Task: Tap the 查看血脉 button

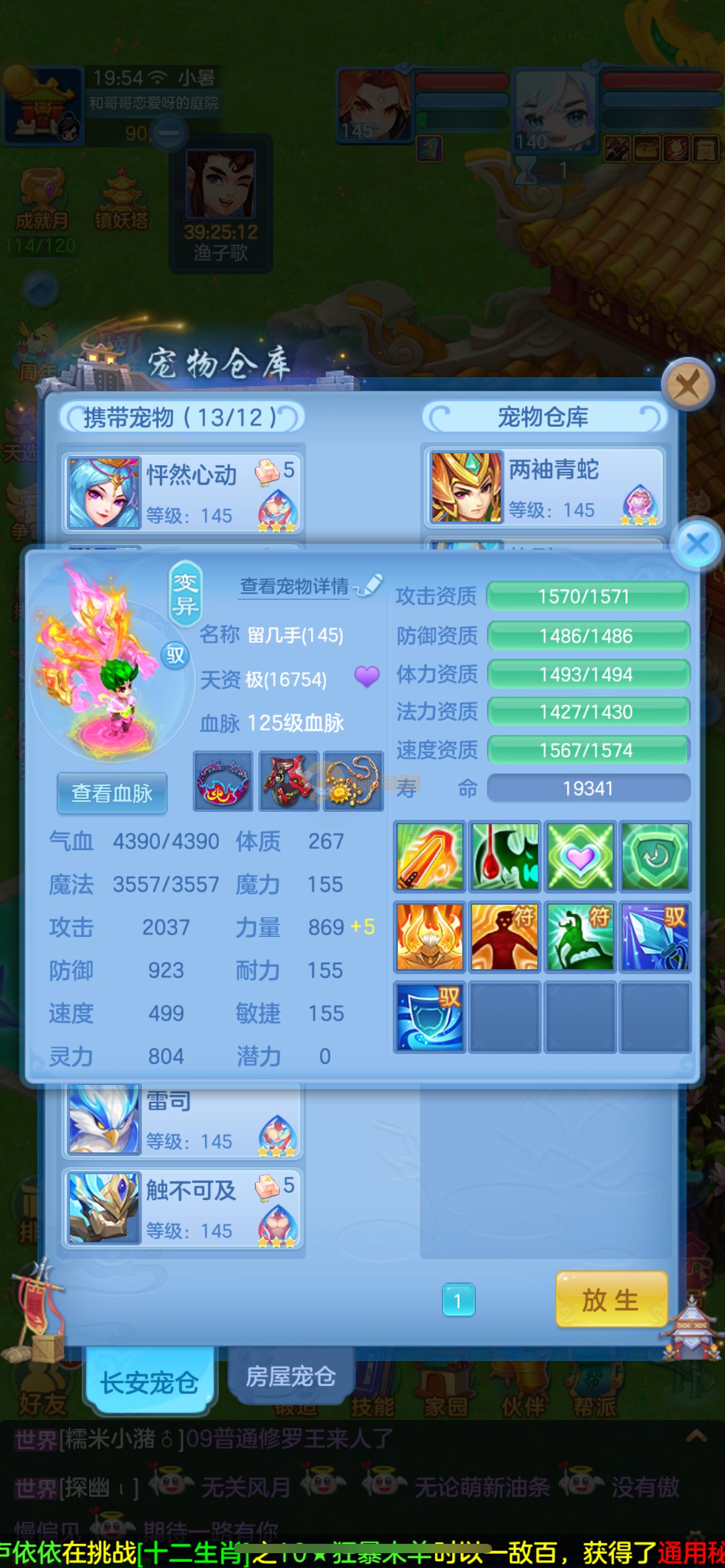Action: click(x=112, y=793)
